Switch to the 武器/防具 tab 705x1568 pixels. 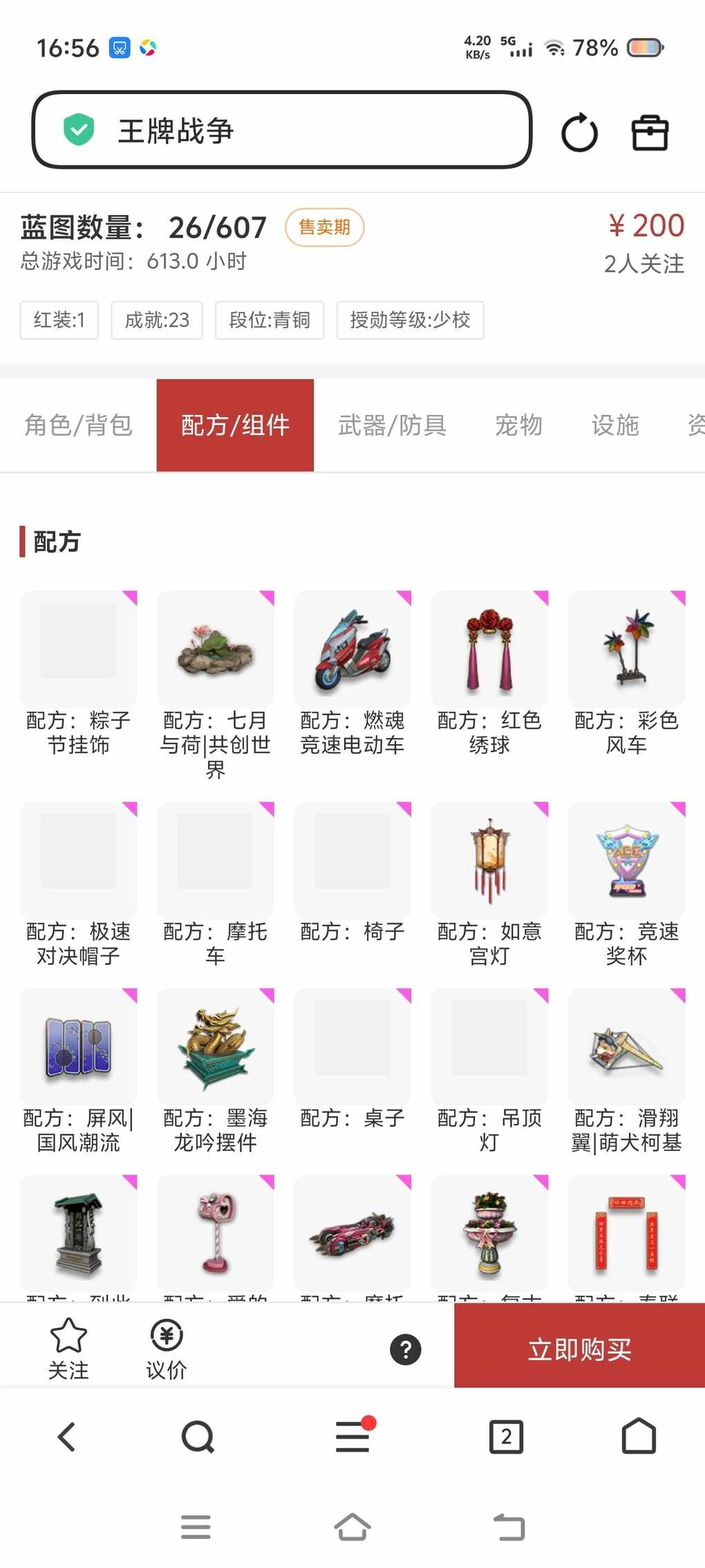tap(392, 425)
